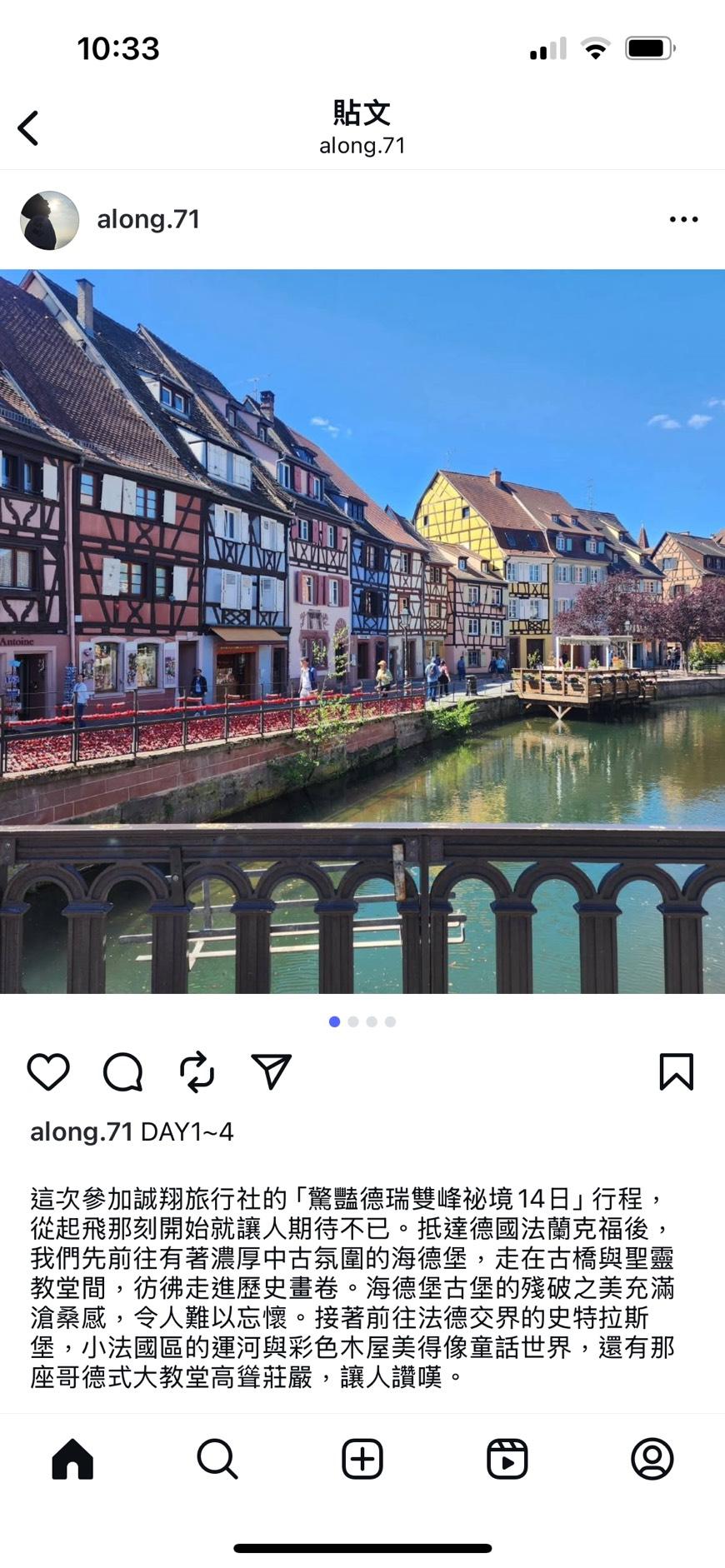
Task: Open the post's three-dot options menu
Action: 683,220
